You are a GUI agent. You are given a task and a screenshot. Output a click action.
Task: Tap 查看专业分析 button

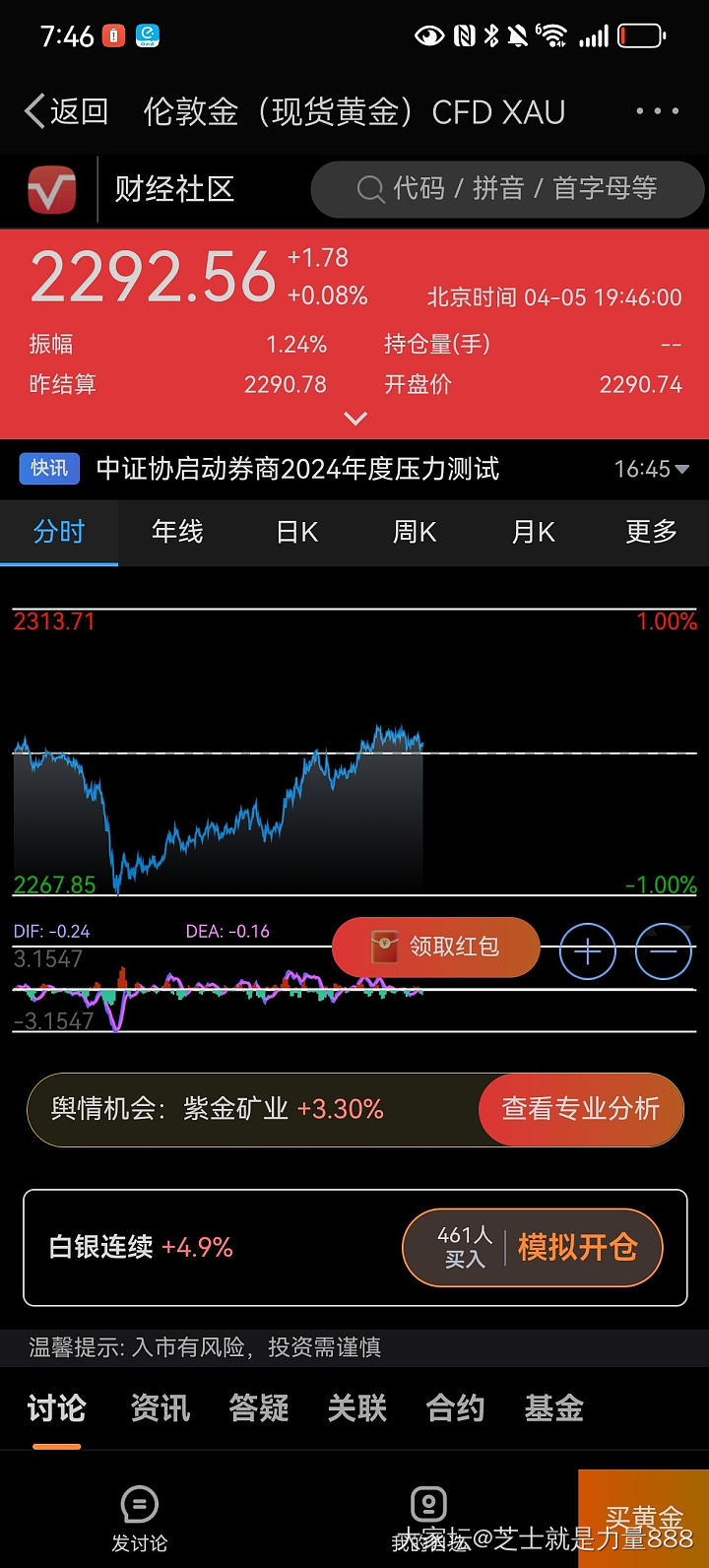pyautogui.click(x=580, y=1109)
